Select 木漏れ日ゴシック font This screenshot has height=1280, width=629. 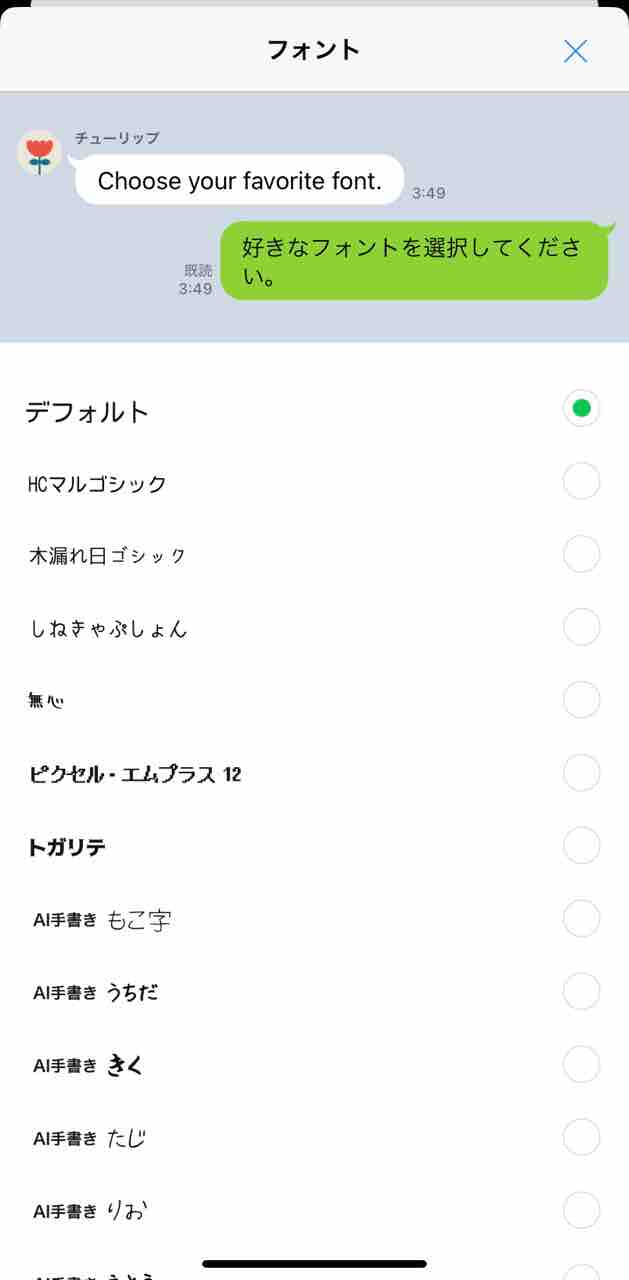(x=581, y=554)
